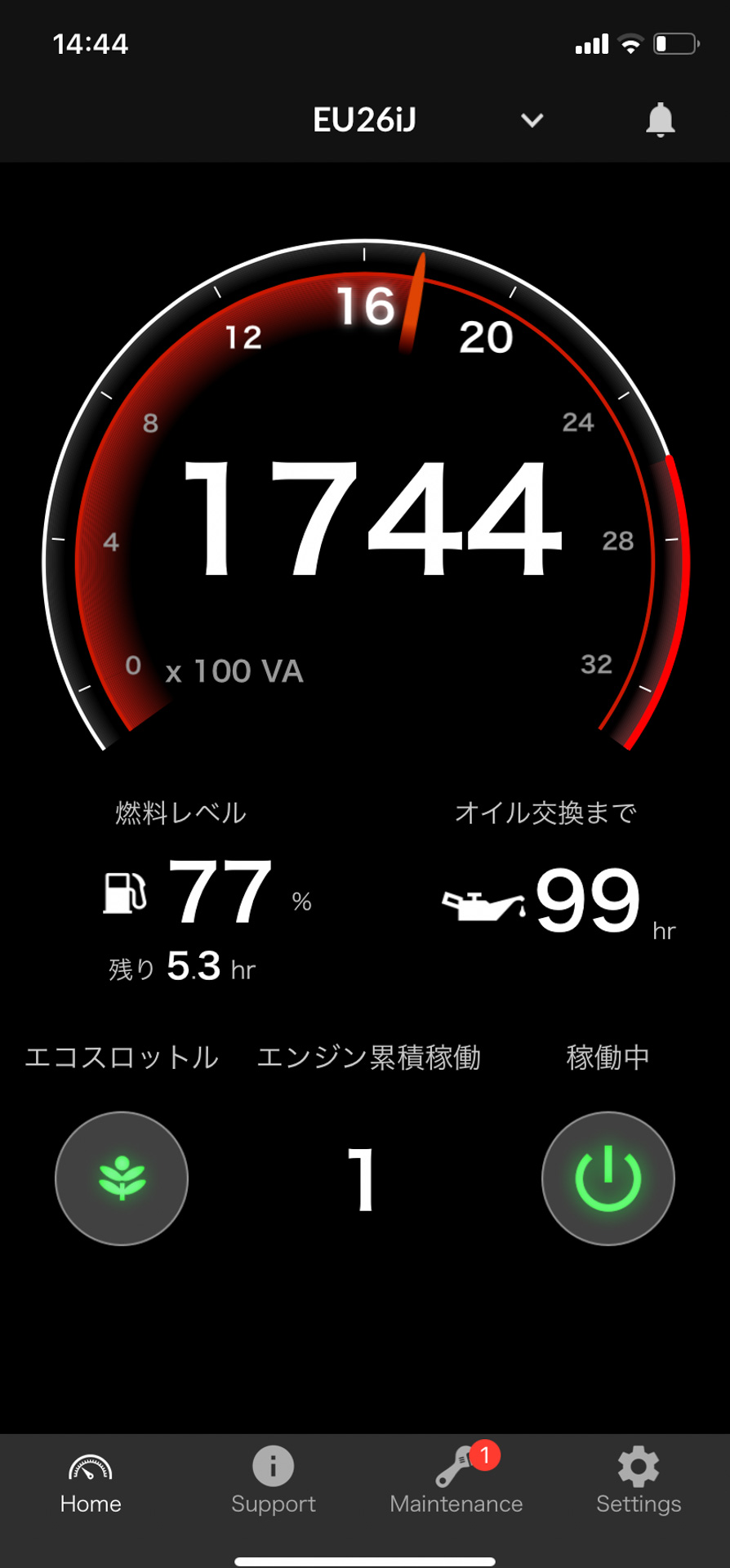Open the notification bell

660,120
